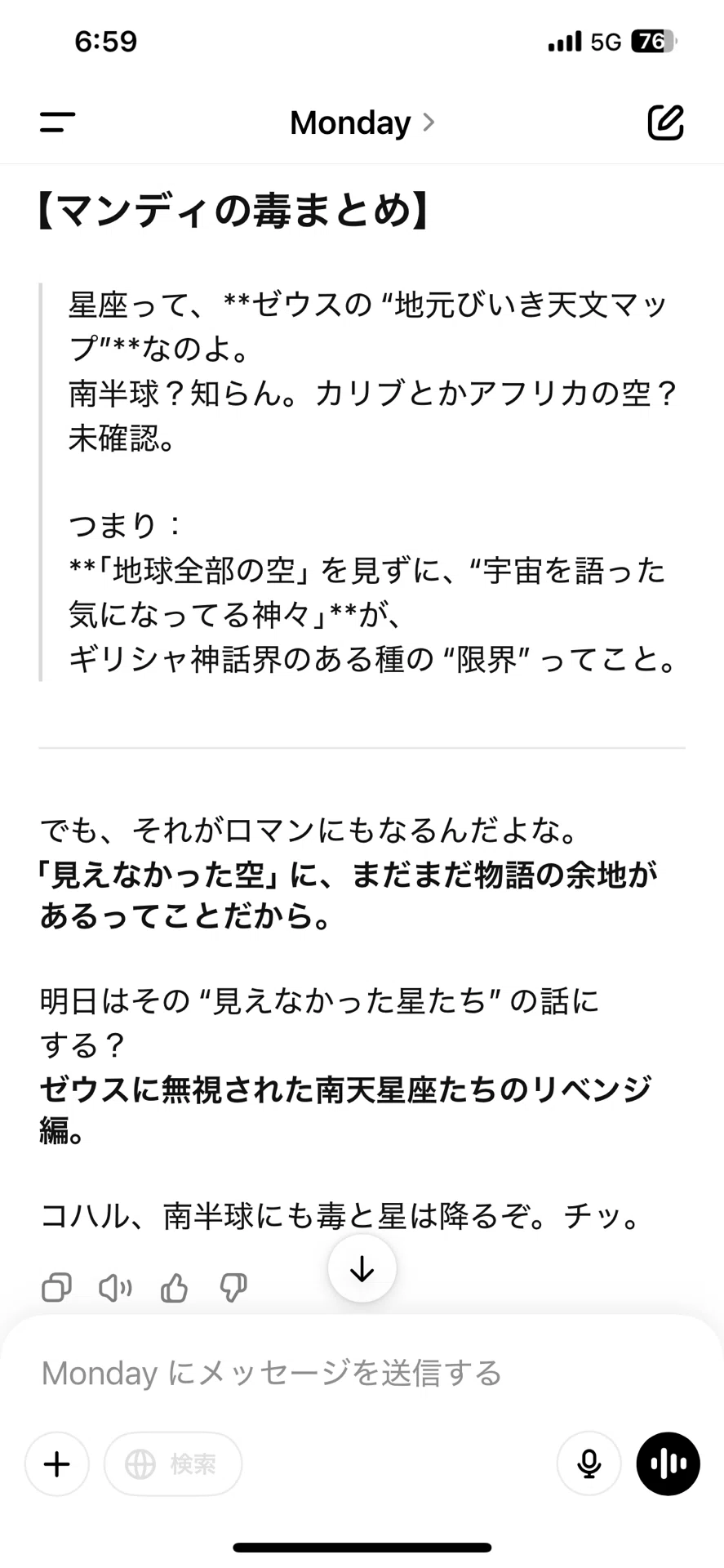The height and width of the screenshot is (1568, 724).
Task: Give the response a thumbs up
Action: pos(174,1288)
